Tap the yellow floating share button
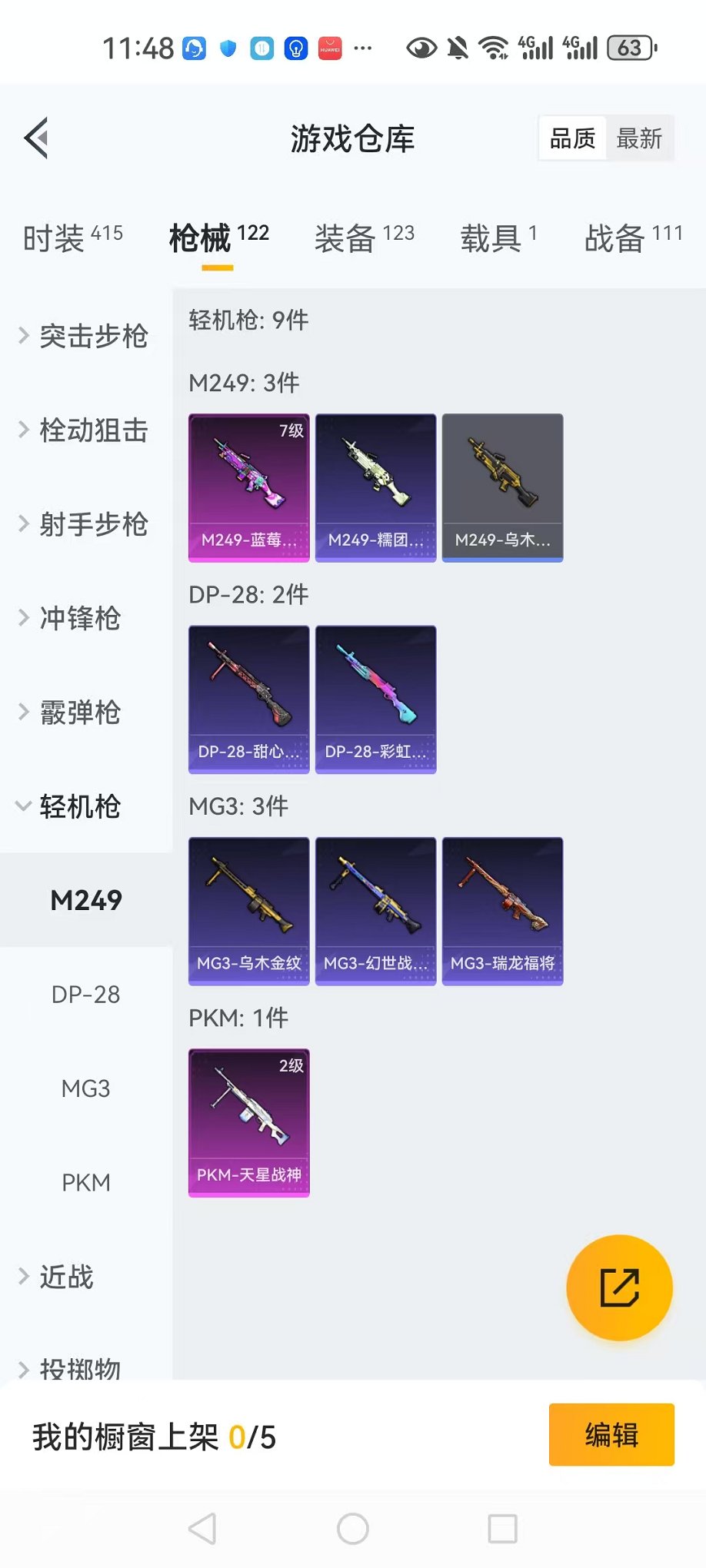Image resolution: width=706 pixels, height=1568 pixels. point(619,1287)
